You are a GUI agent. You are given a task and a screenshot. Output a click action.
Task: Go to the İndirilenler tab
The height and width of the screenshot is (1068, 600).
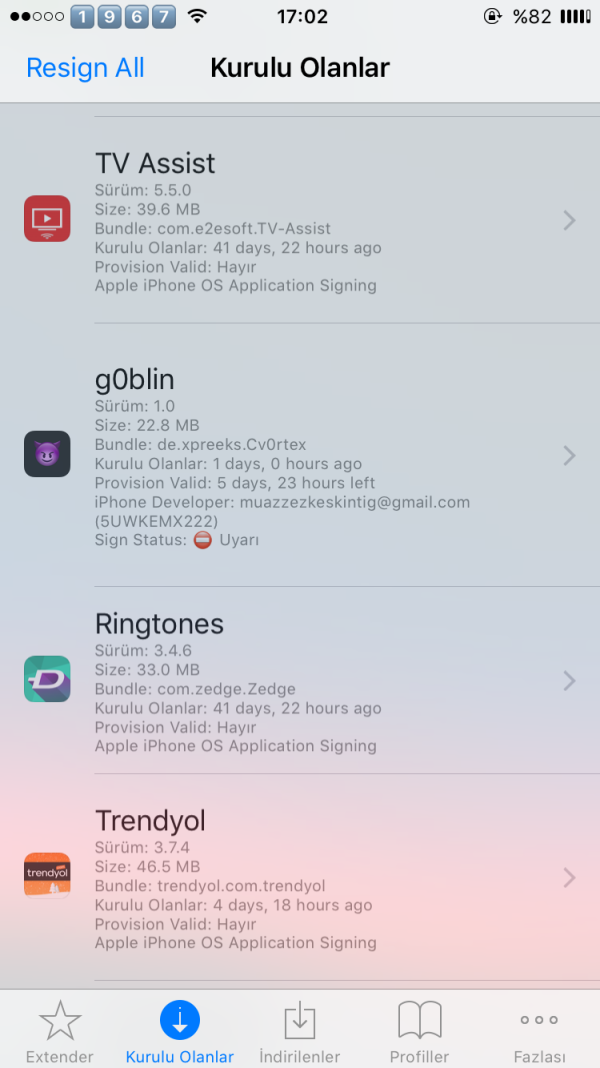300,1032
